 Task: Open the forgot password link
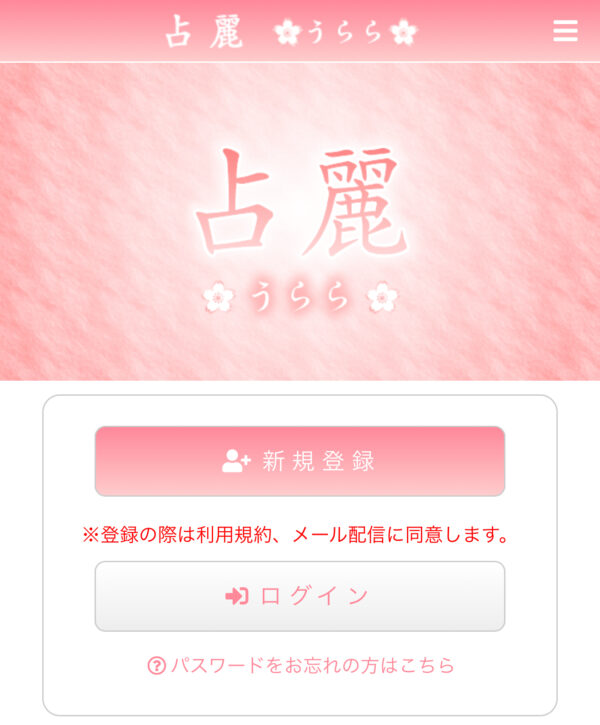click(301, 665)
